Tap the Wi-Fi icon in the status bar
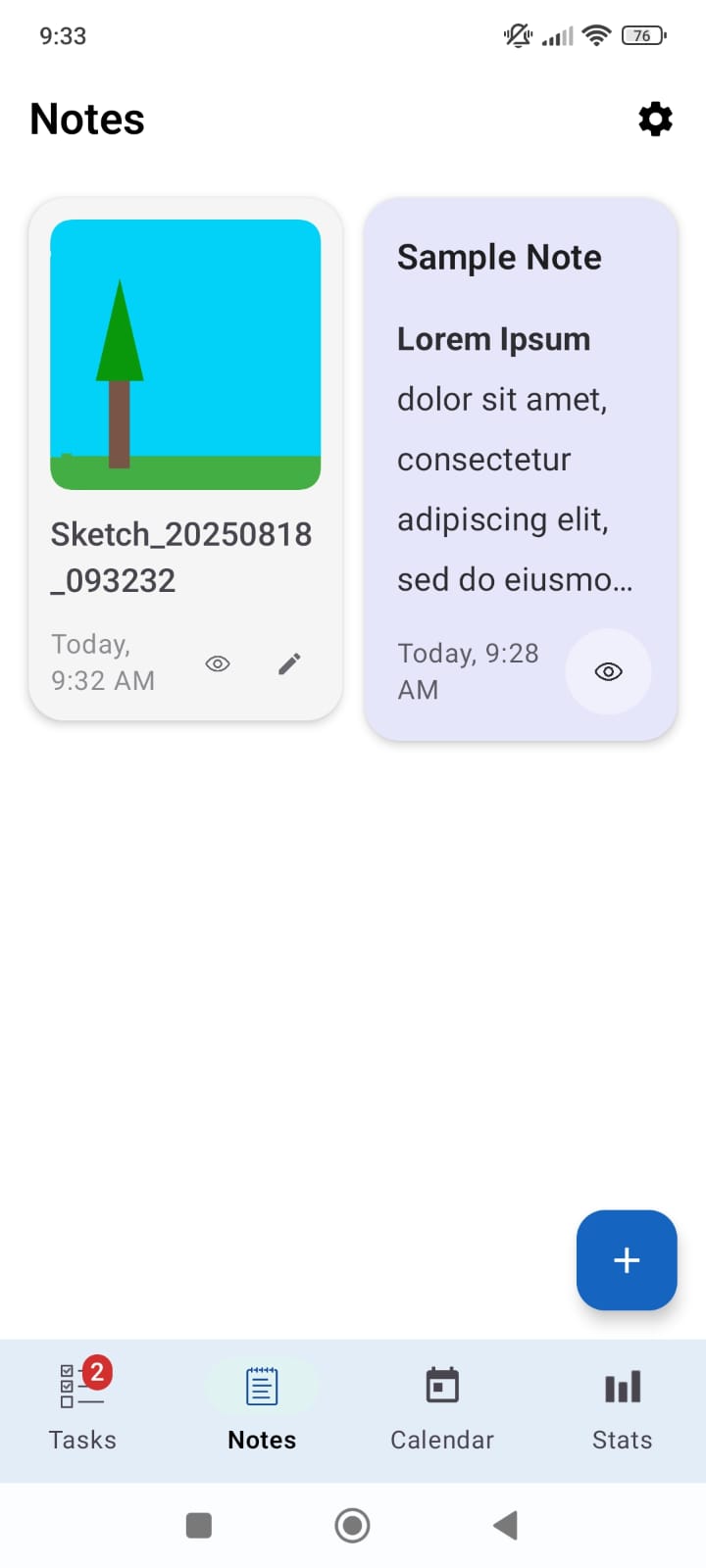This screenshot has width=706, height=1568. [x=595, y=35]
